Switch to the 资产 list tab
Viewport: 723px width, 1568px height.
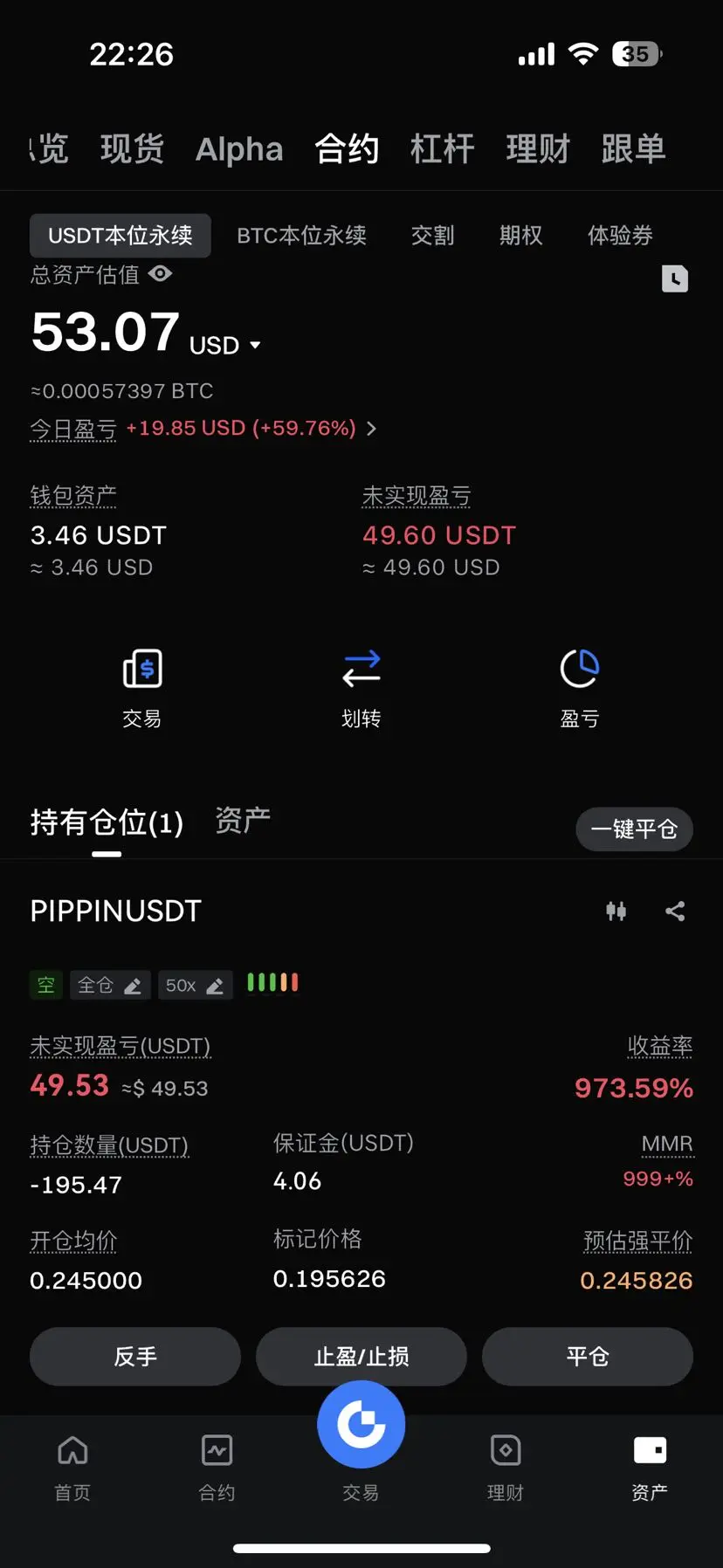click(243, 821)
